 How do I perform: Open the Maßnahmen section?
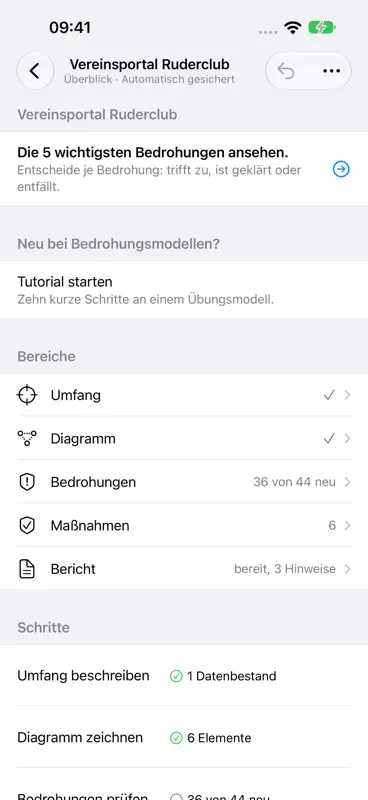coord(184,526)
